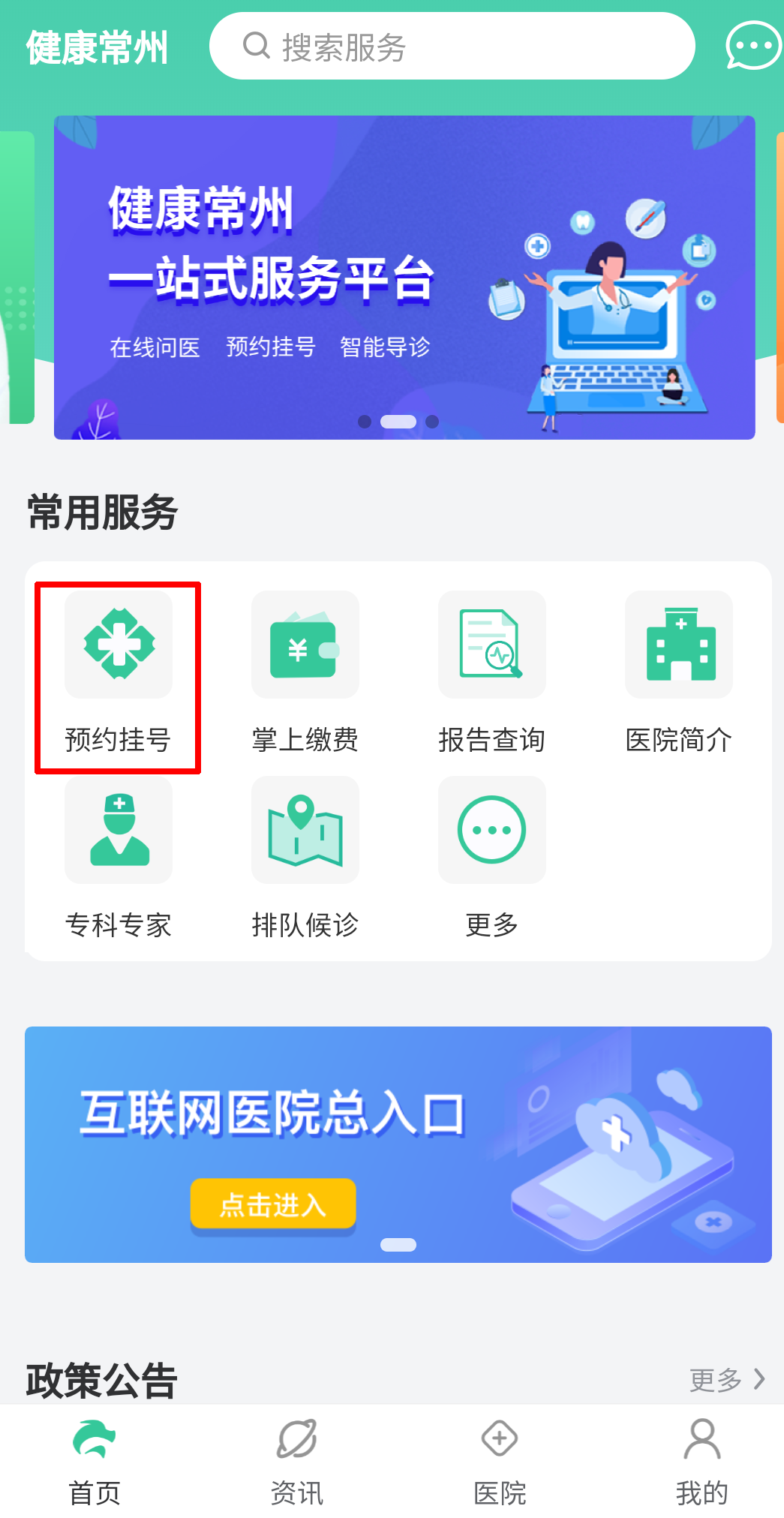Open the messages chat bubble icon
The width and height of the screenshot is (784, 1518).
[752, 47]
